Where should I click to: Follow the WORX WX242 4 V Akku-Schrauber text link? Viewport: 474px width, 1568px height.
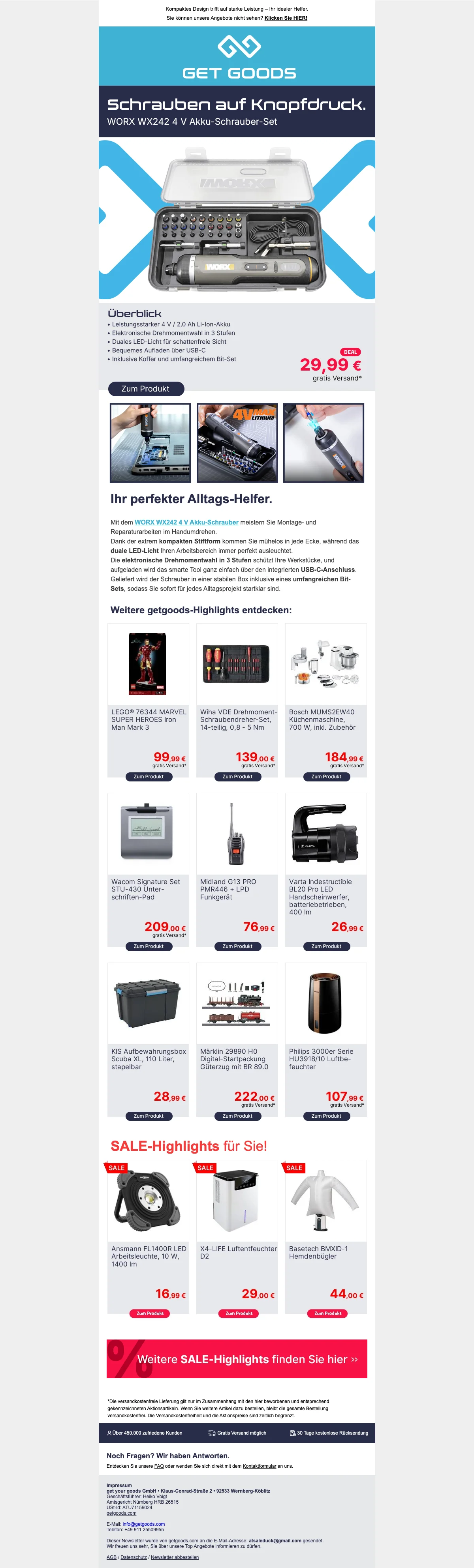point(186,522)
